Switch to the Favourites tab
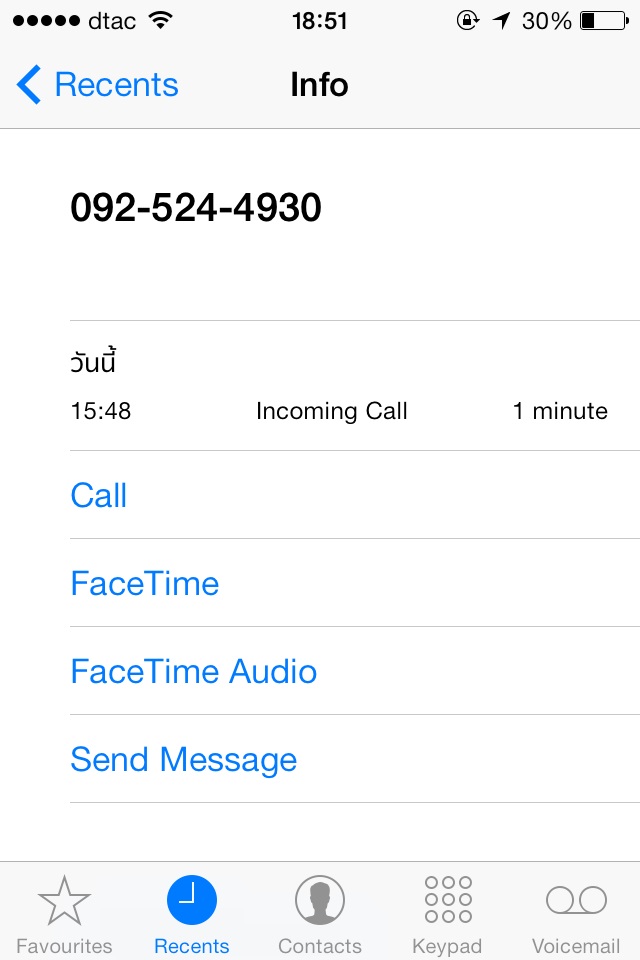This screenshot has height=960, width=640. point(64,913)
